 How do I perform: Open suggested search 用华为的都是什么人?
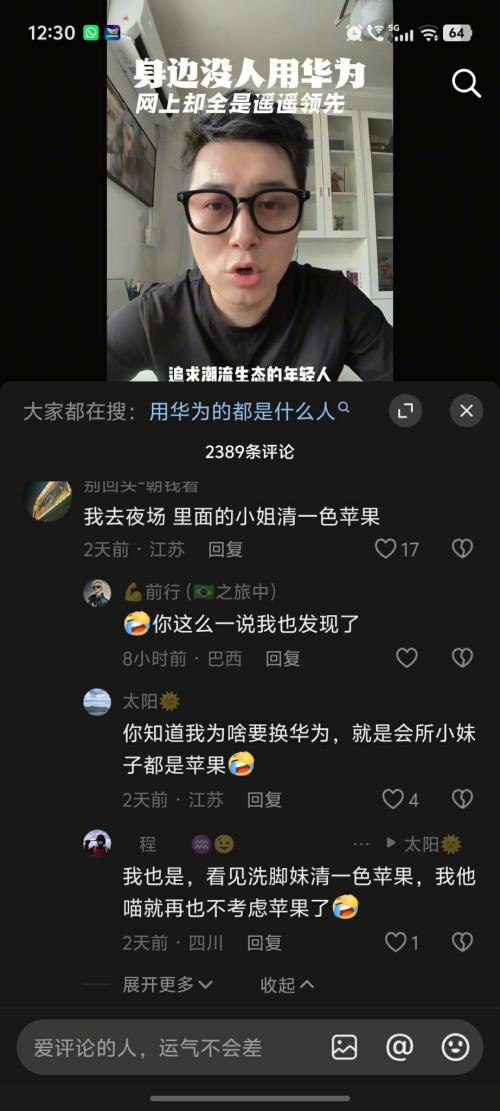pyautogui.click(x=249, y=411)
